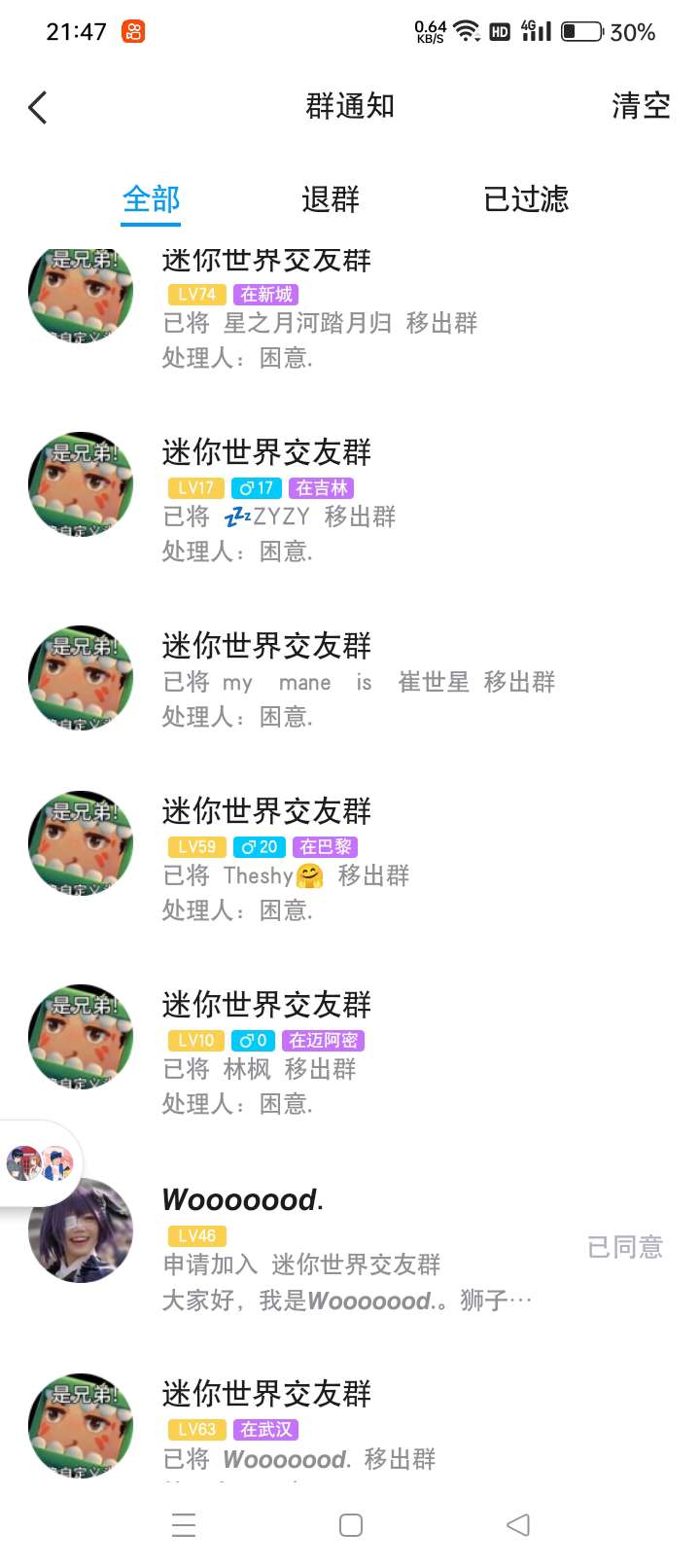
Task: Switch to the 退群 tab
Action: [331, 199]
